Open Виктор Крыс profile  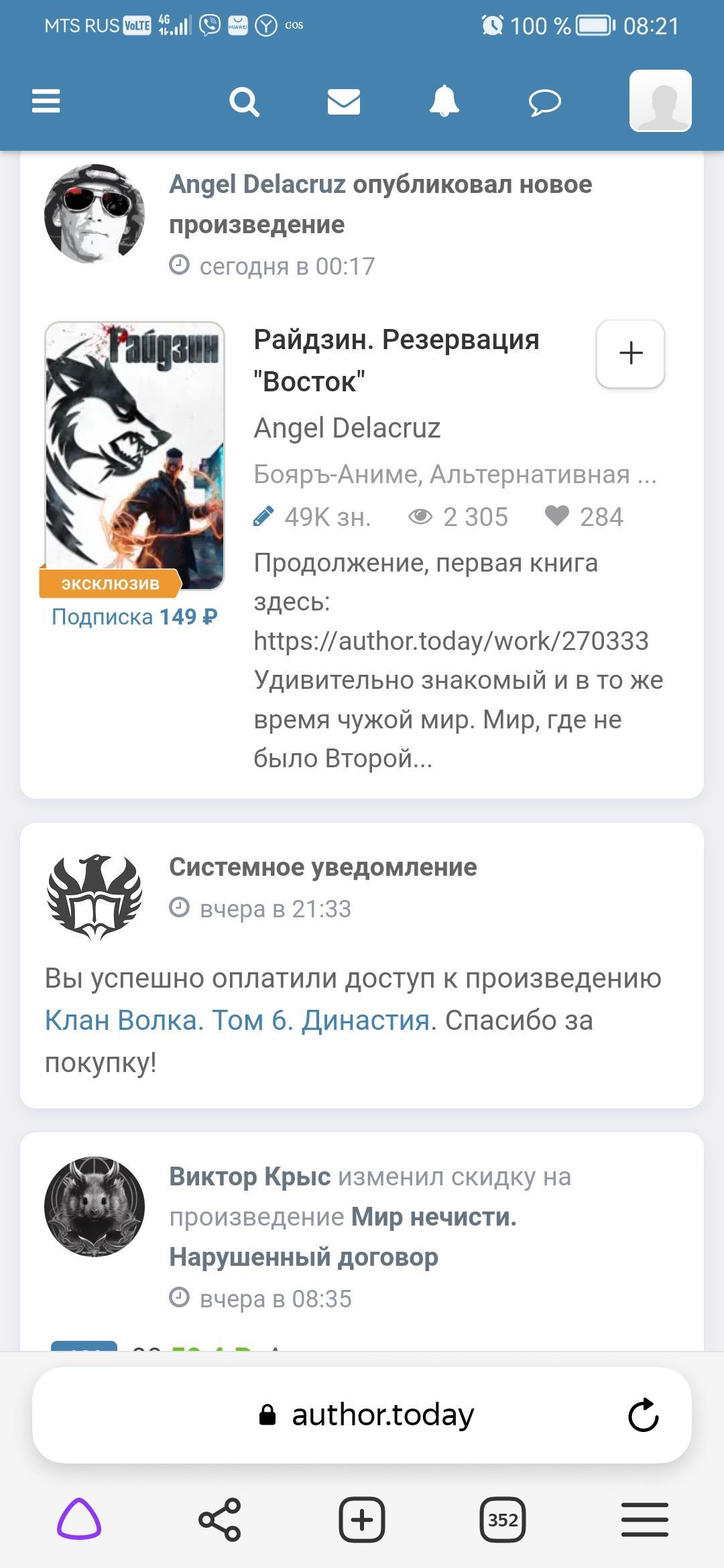click(x=249, y=1177)
